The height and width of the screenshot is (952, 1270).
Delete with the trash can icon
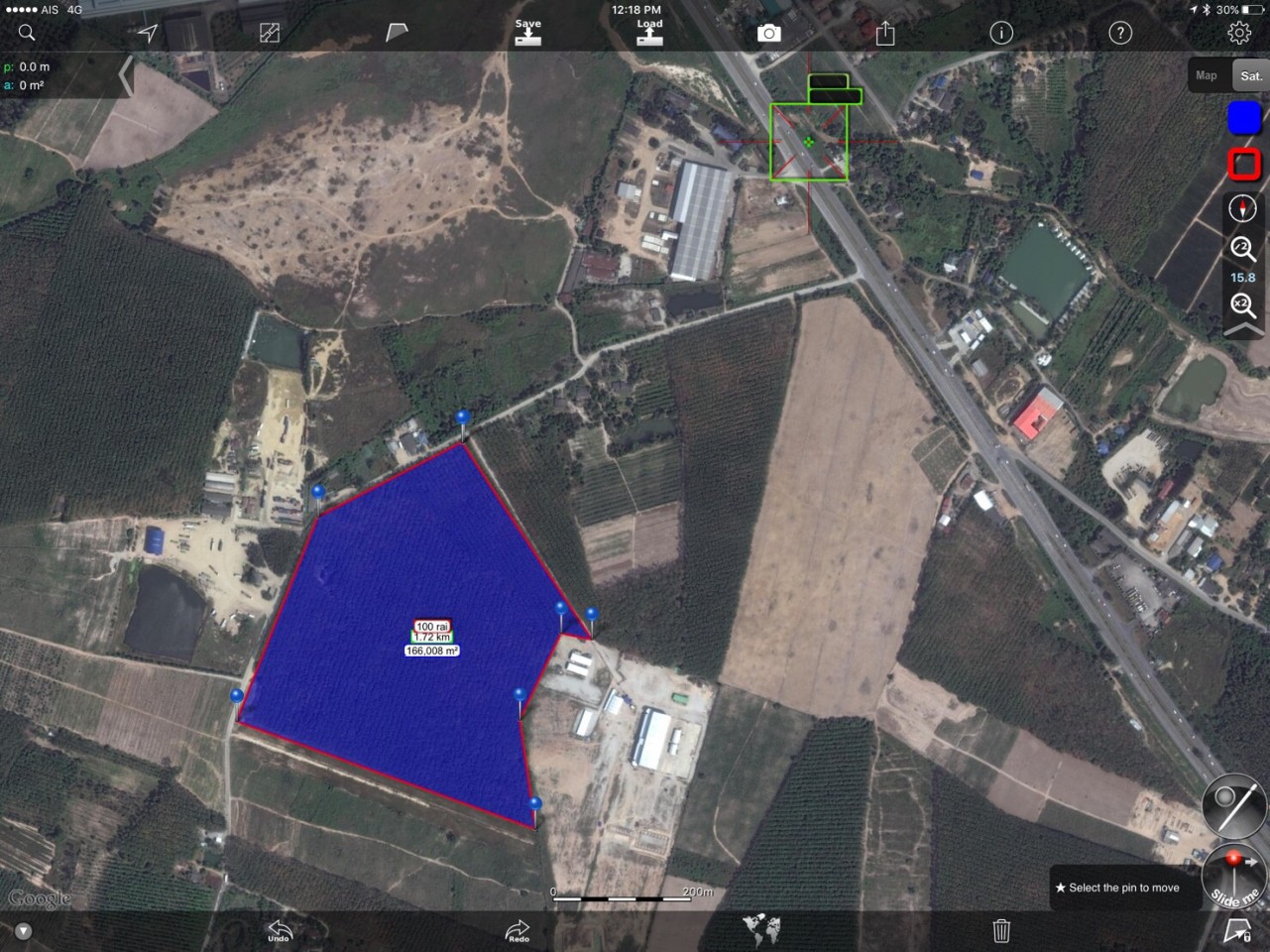click(x=1001, y=931)
